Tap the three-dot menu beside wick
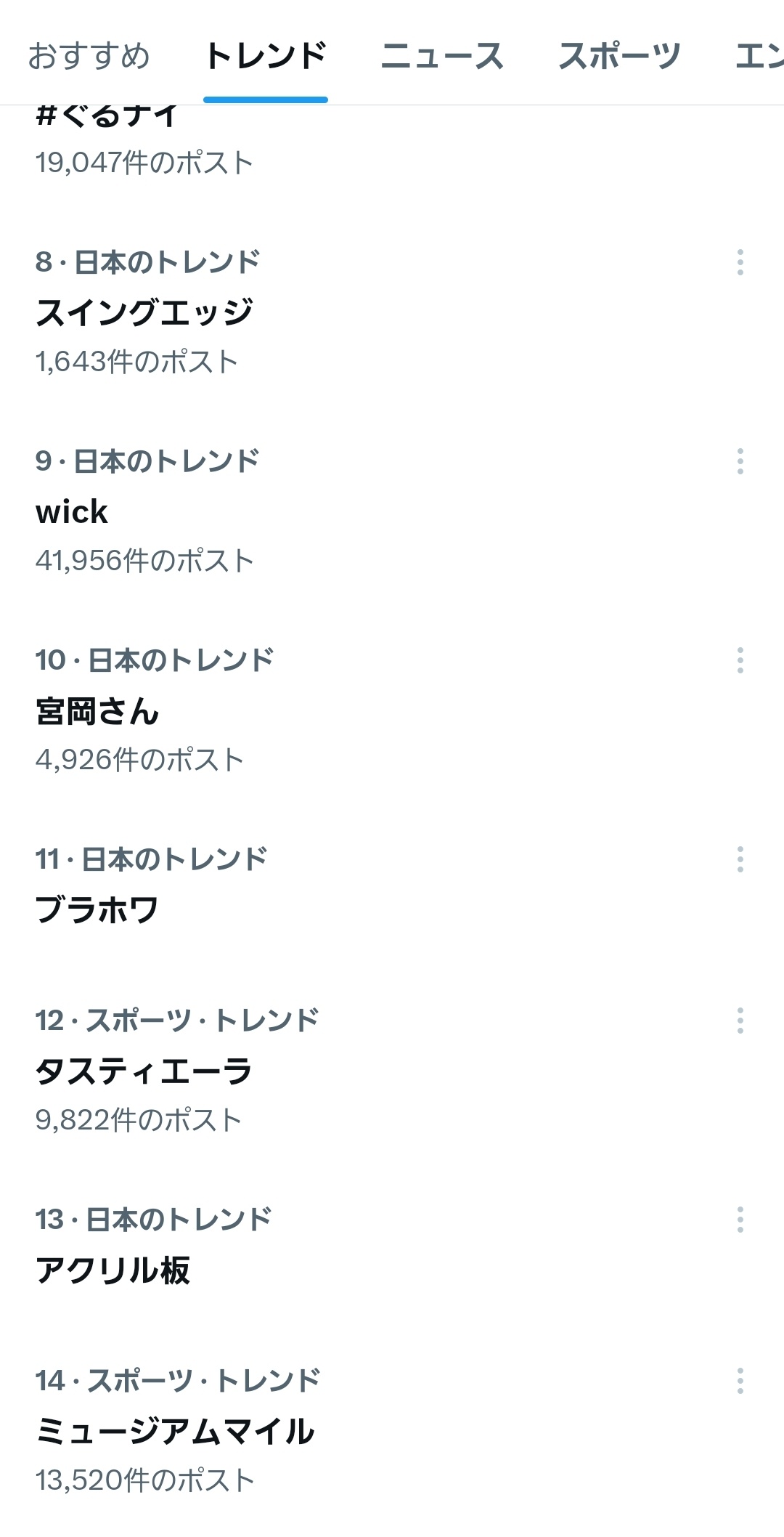Screen dimensions: 784x1537 click(x=740, y=461)
